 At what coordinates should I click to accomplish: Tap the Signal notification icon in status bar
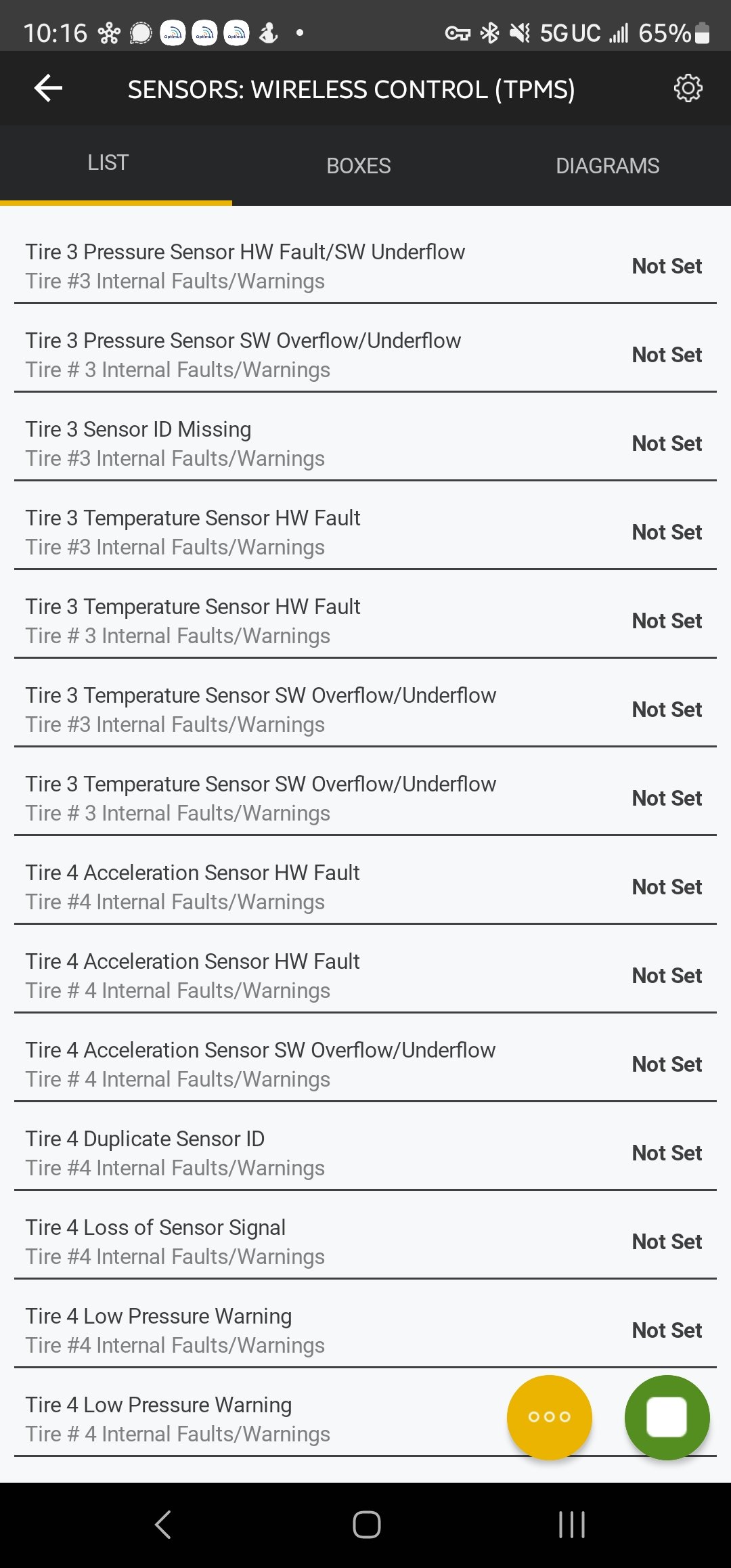(140, 31)
